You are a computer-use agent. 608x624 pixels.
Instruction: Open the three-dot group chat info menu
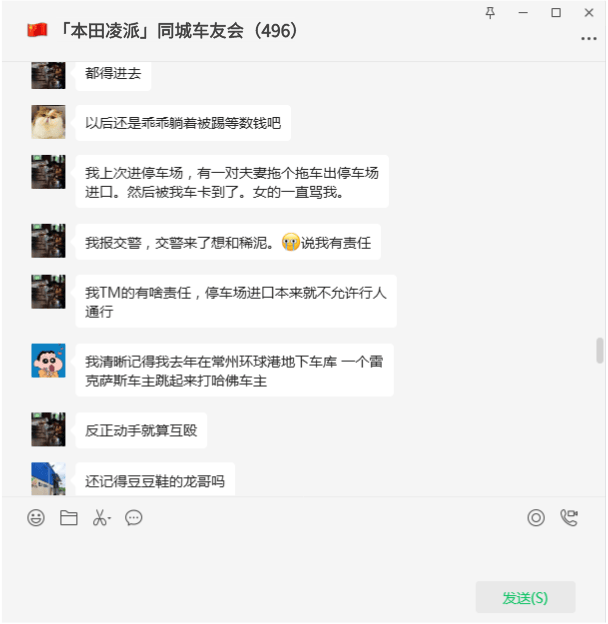[x=588, y=39]
